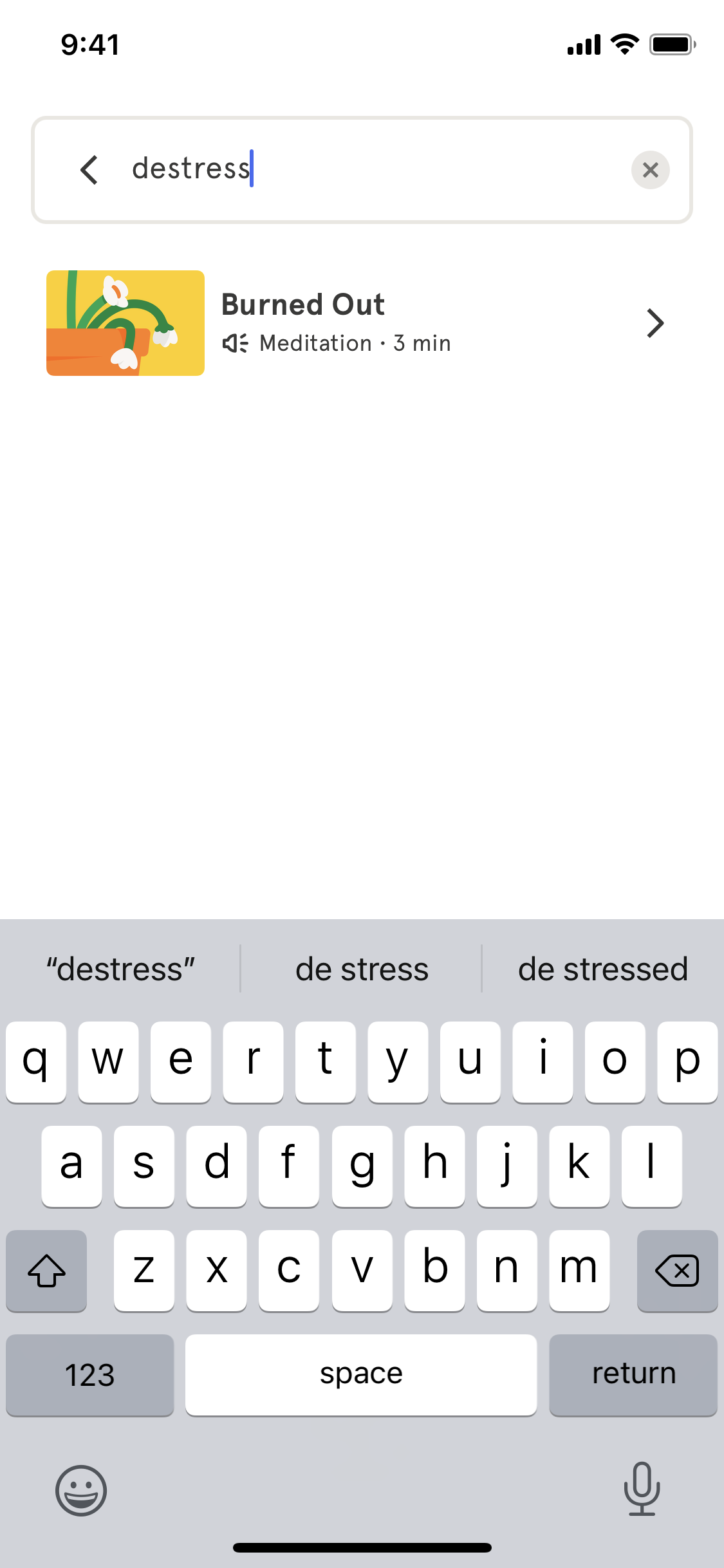Open the emoji keyboard
This screenshot has width=724, height=1568.
tap(81, 1491)
